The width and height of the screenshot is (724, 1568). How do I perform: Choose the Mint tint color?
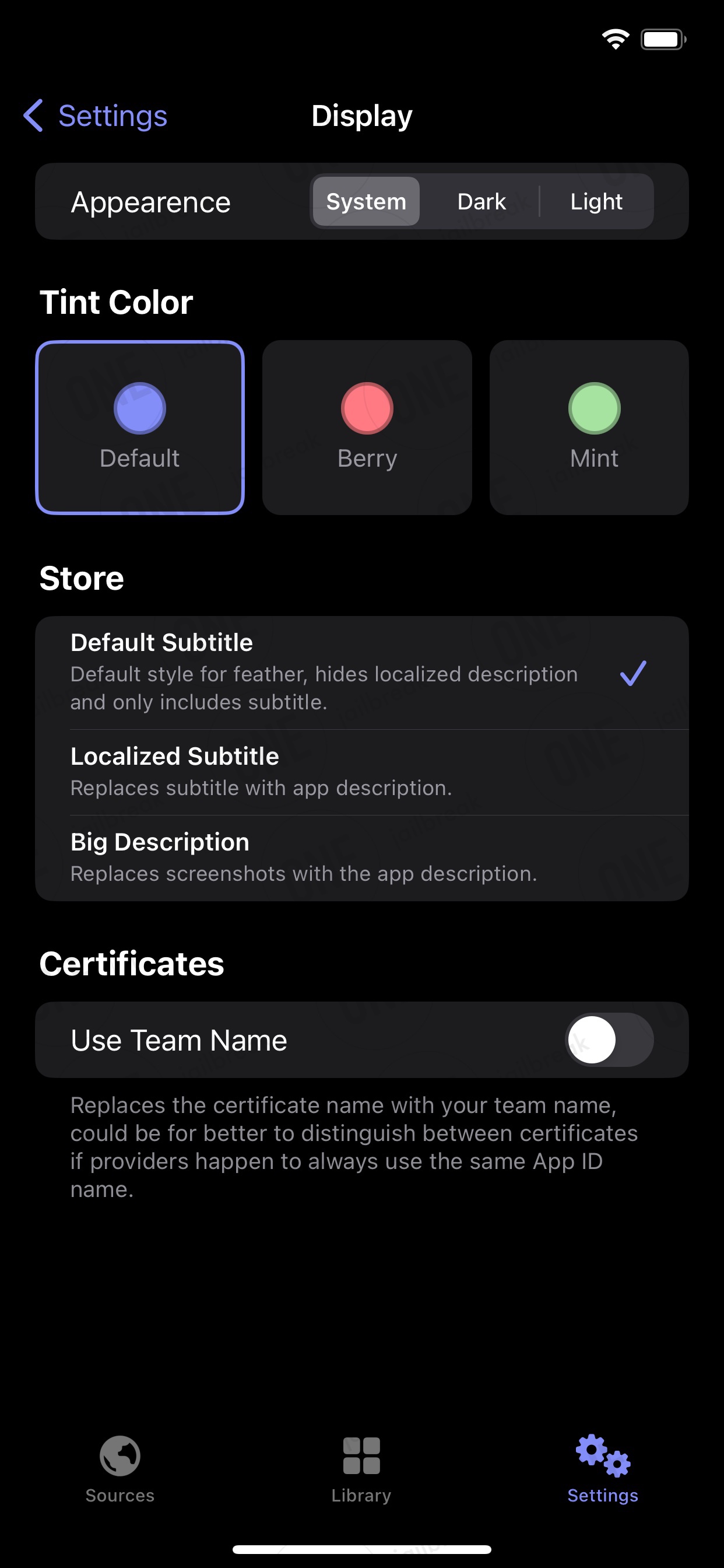pos(589,428)
